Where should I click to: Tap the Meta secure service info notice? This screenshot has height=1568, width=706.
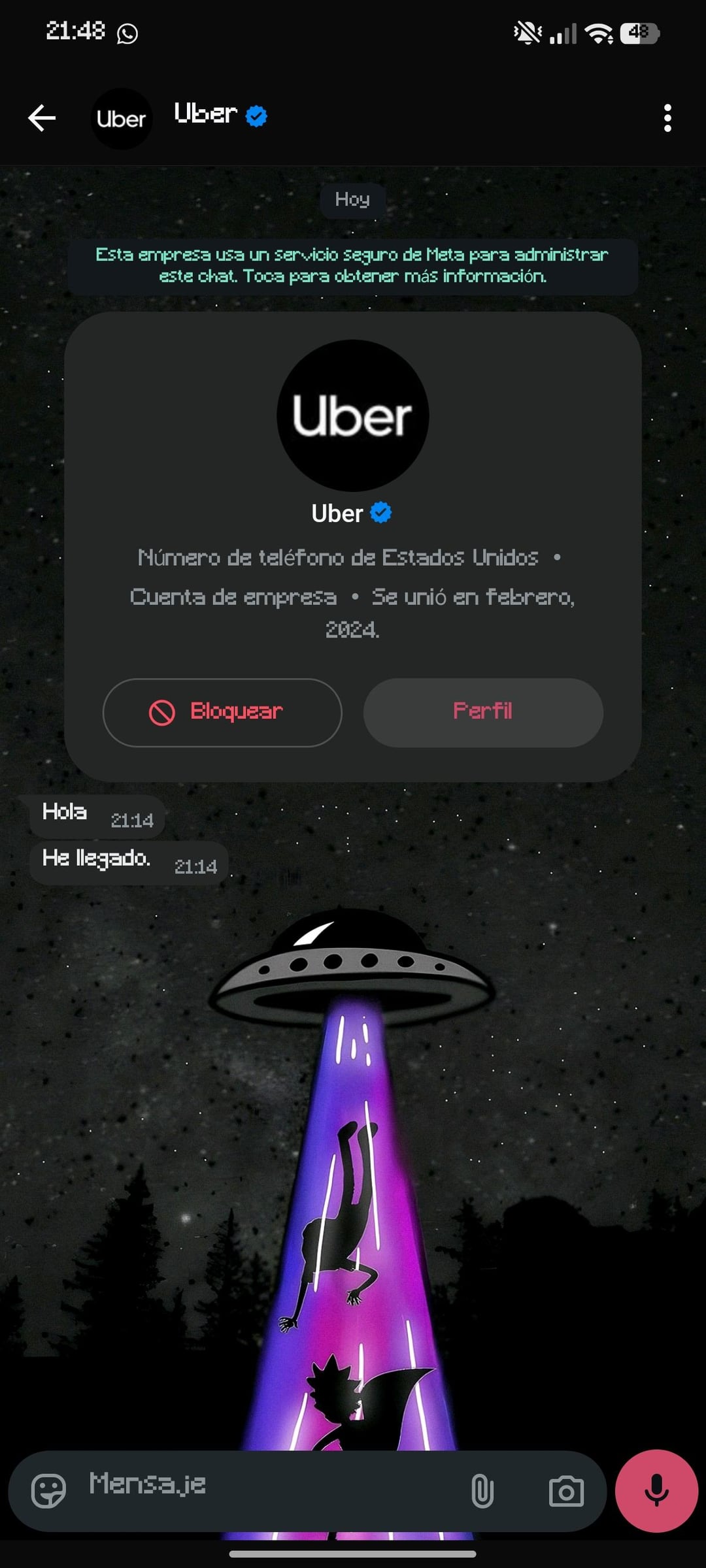click(x=352, y=265)
